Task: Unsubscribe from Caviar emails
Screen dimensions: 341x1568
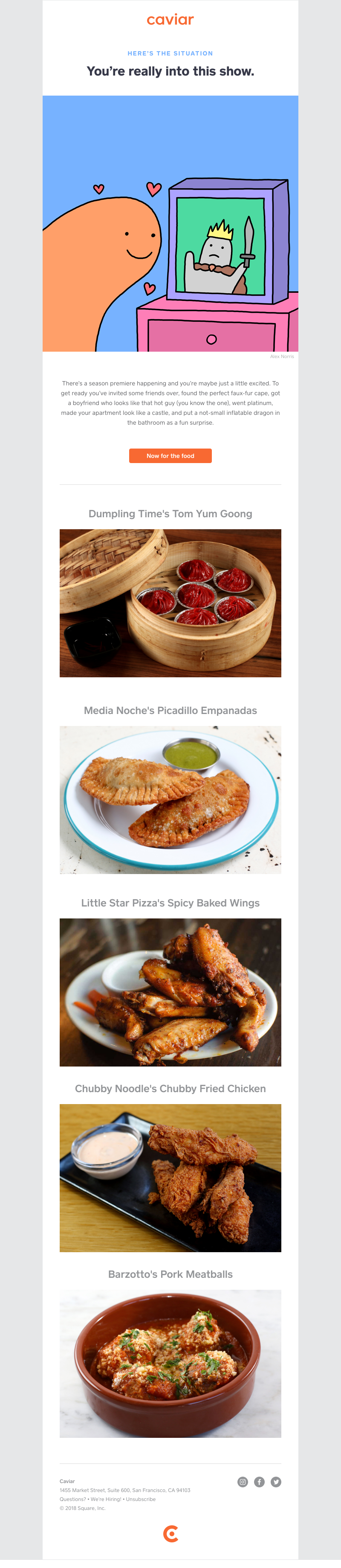Action: coord(140,1498)
